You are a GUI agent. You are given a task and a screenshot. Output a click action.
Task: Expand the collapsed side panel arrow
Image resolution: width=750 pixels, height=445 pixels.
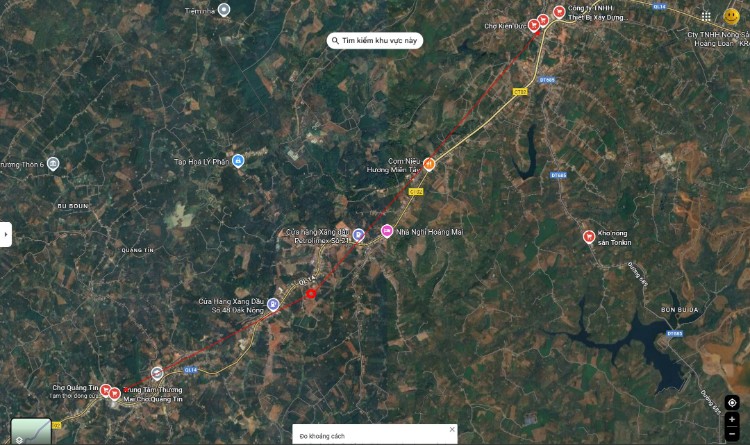[6, 234]
